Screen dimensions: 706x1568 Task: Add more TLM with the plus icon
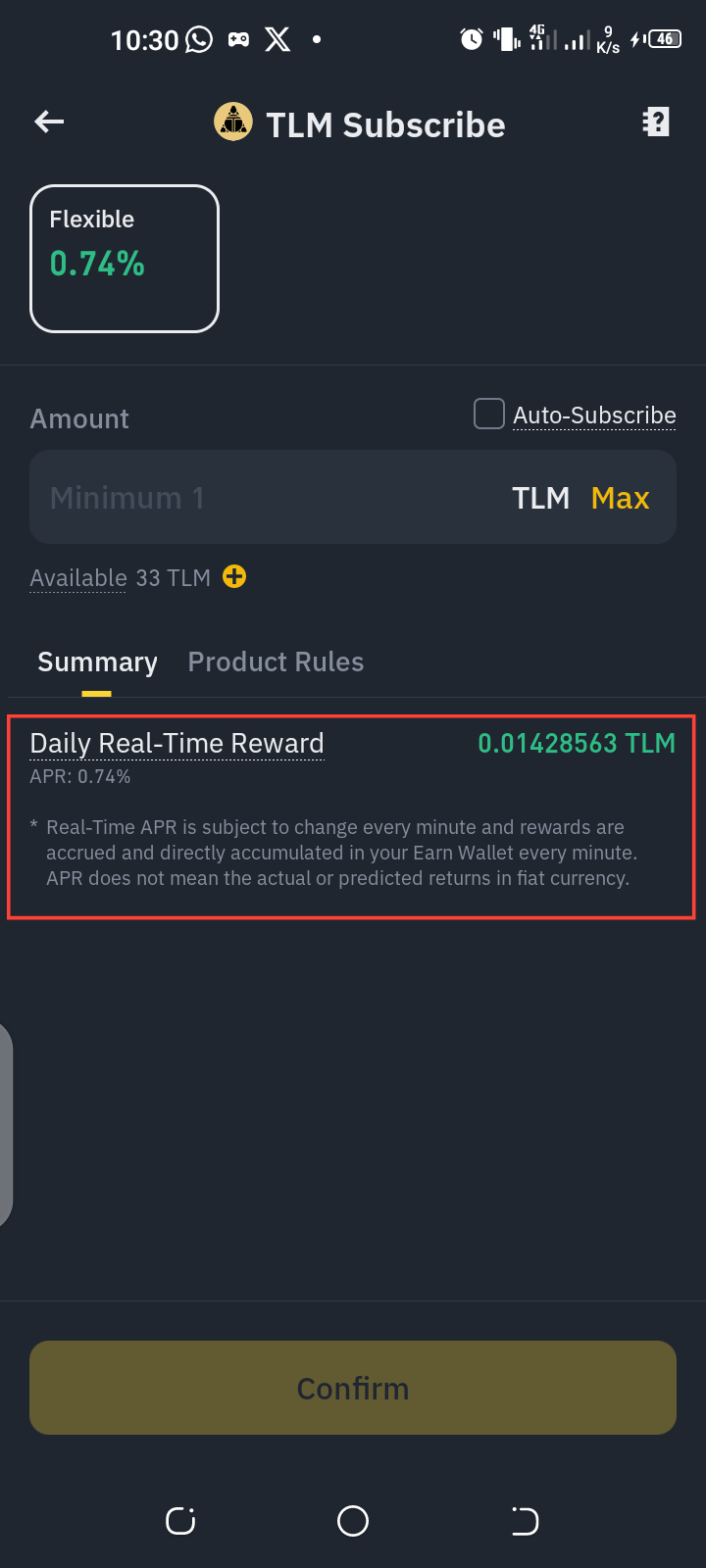[234, 577]
